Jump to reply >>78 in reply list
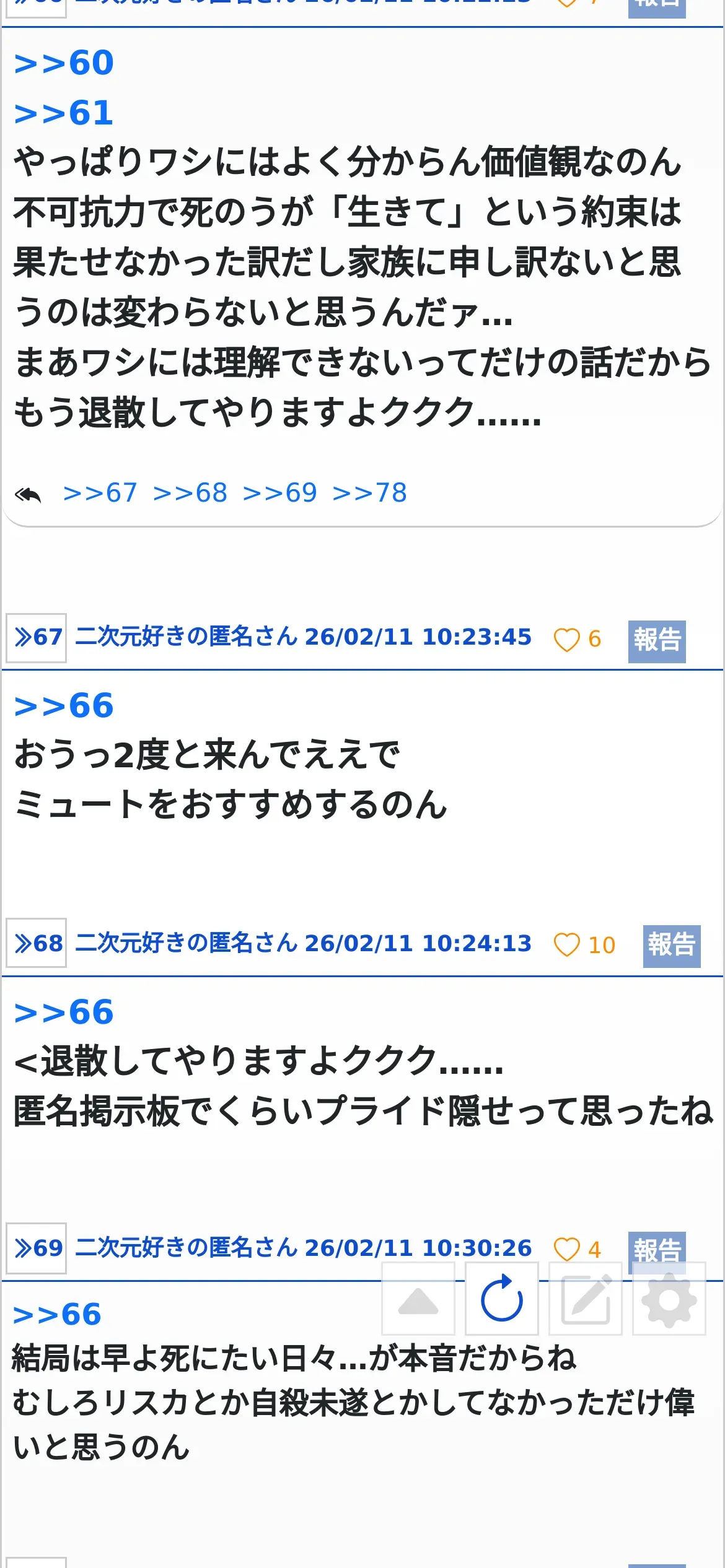 point(369,493)
